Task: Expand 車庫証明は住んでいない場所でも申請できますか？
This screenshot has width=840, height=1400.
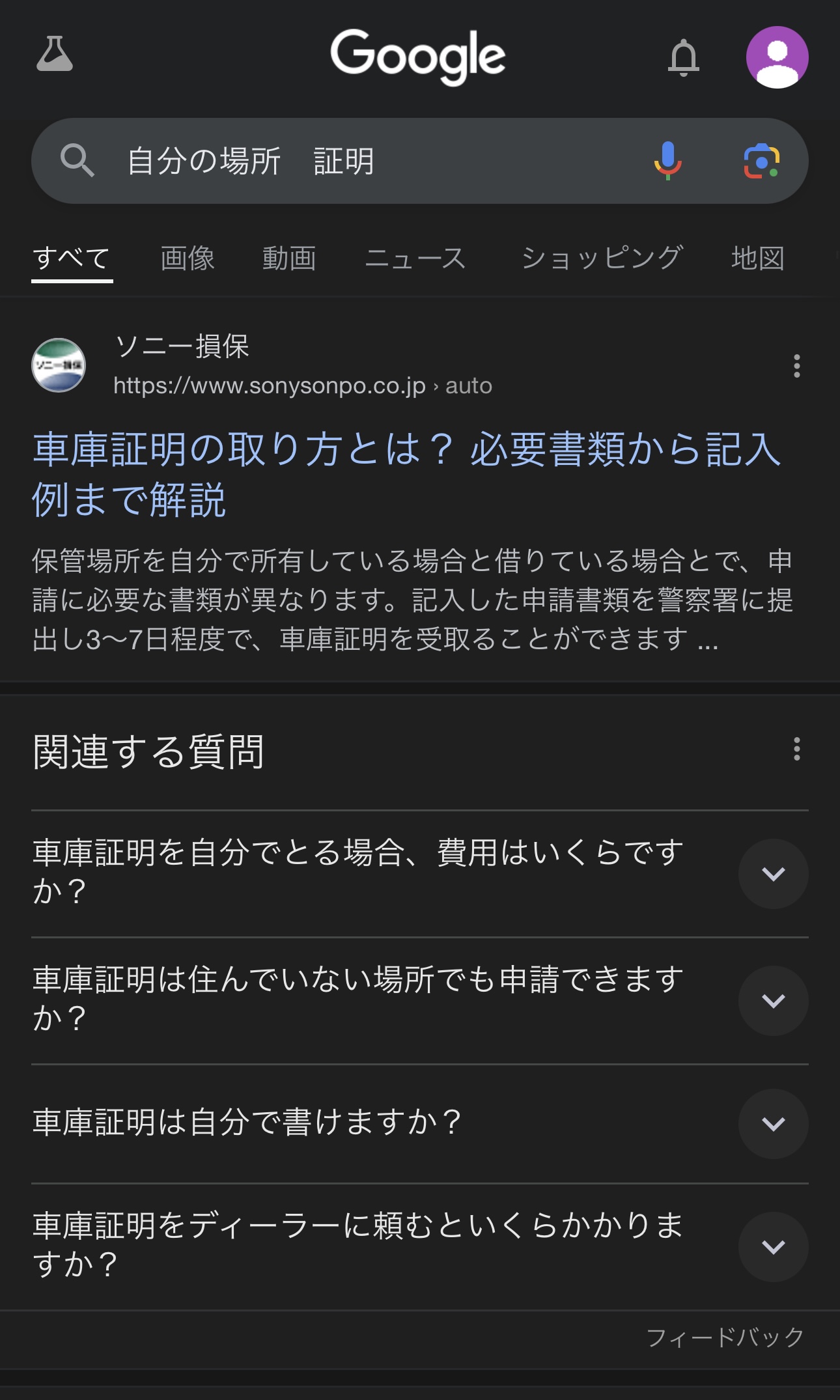Action: coord(773,1001)
